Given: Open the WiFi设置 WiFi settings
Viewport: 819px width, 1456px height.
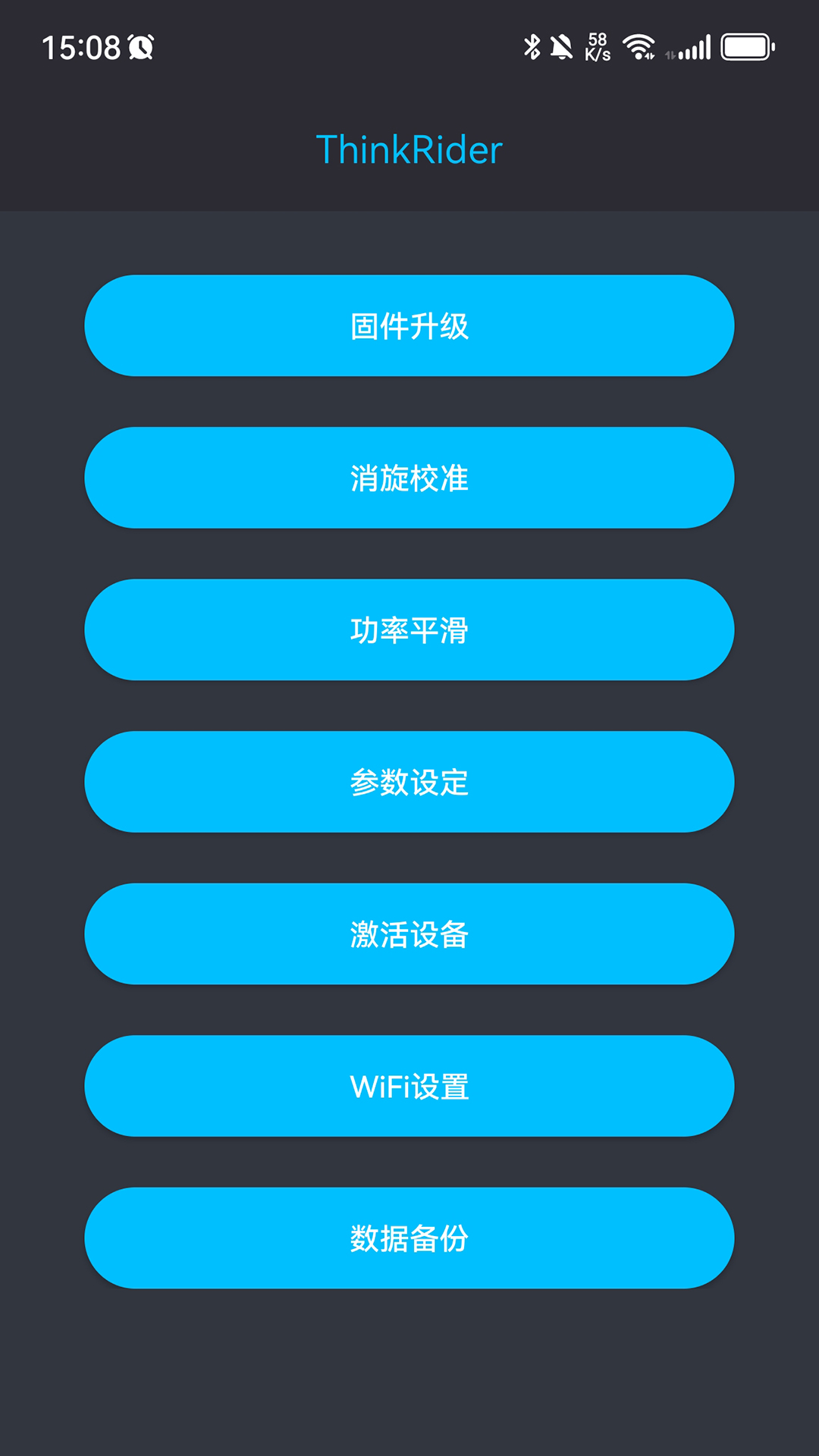Looking at the screenshot, I should pos(409,1086).
